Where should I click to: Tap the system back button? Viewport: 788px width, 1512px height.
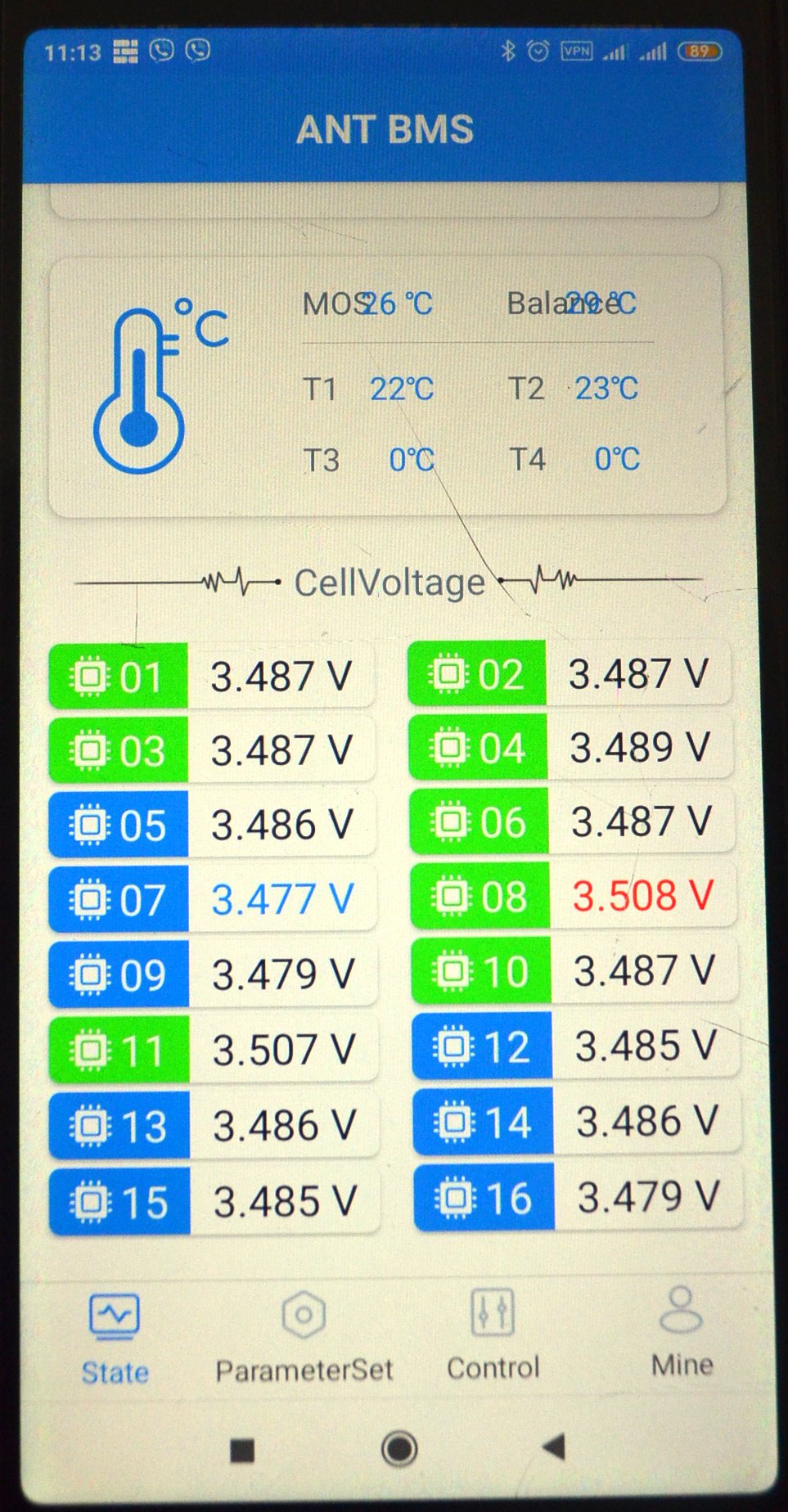[x=555, y=1447]
